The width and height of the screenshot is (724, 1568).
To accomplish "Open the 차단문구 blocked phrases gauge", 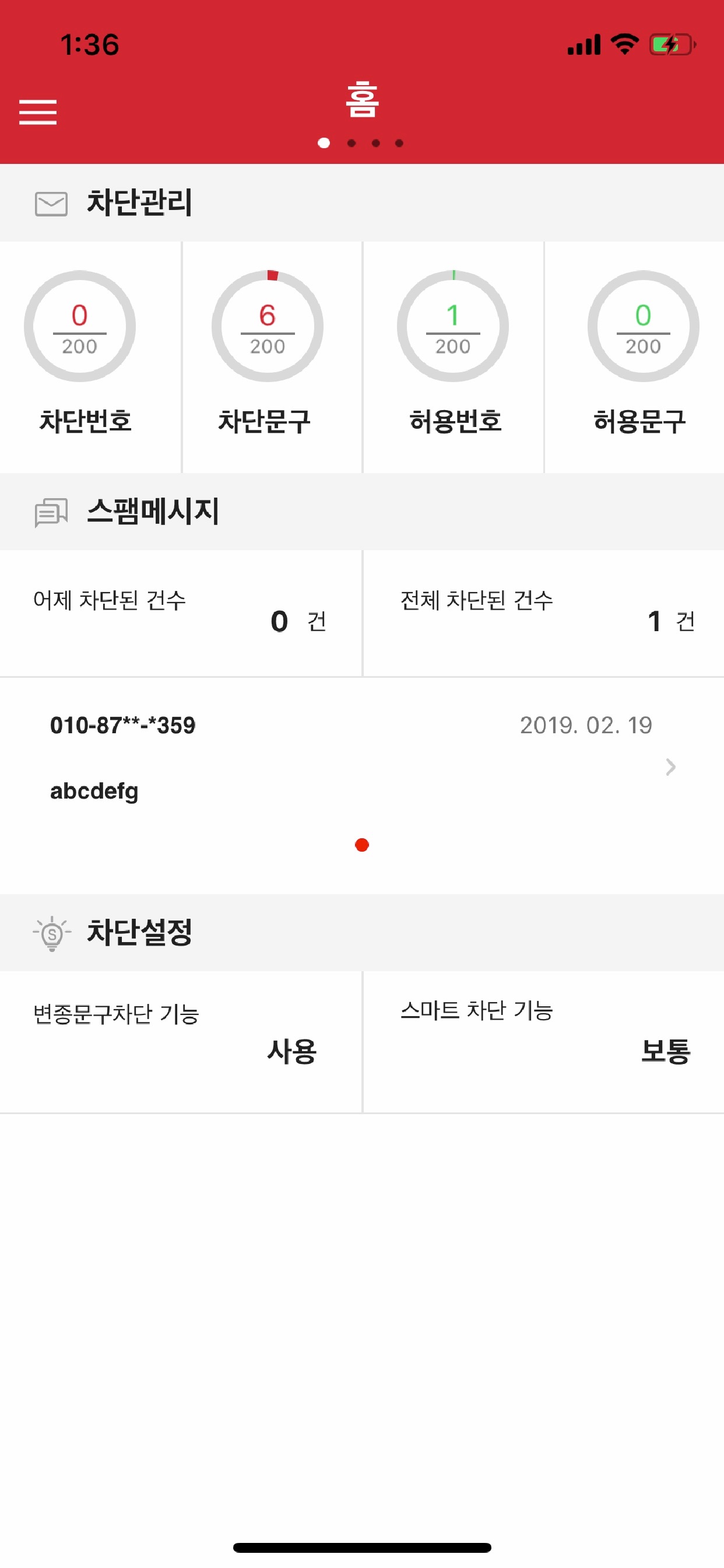I will [x=269, y=326].
